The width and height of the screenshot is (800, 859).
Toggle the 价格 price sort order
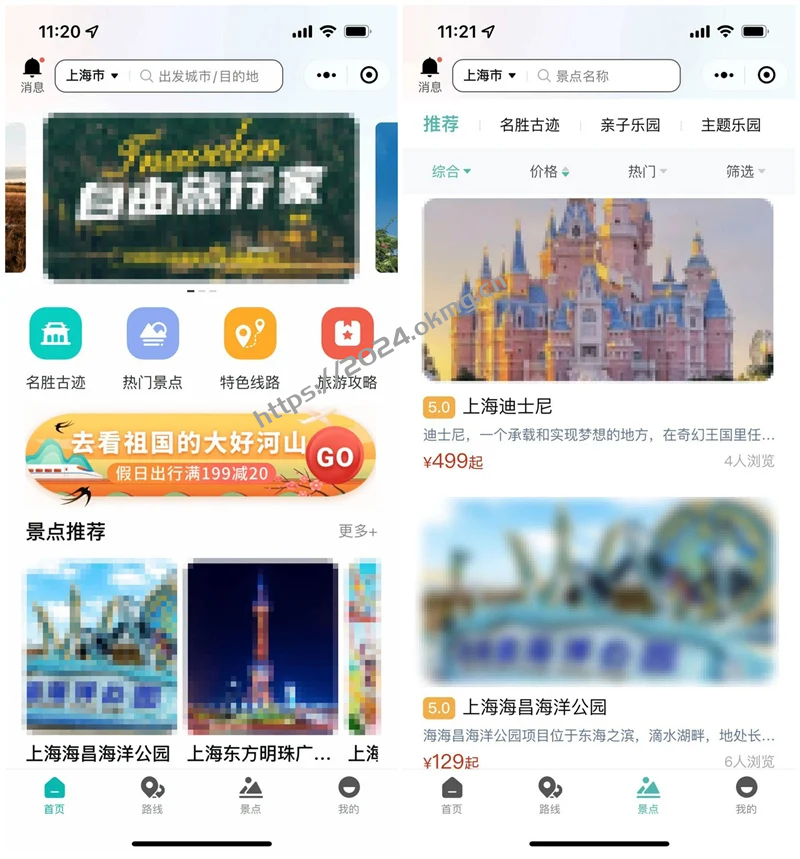point(546,171)
